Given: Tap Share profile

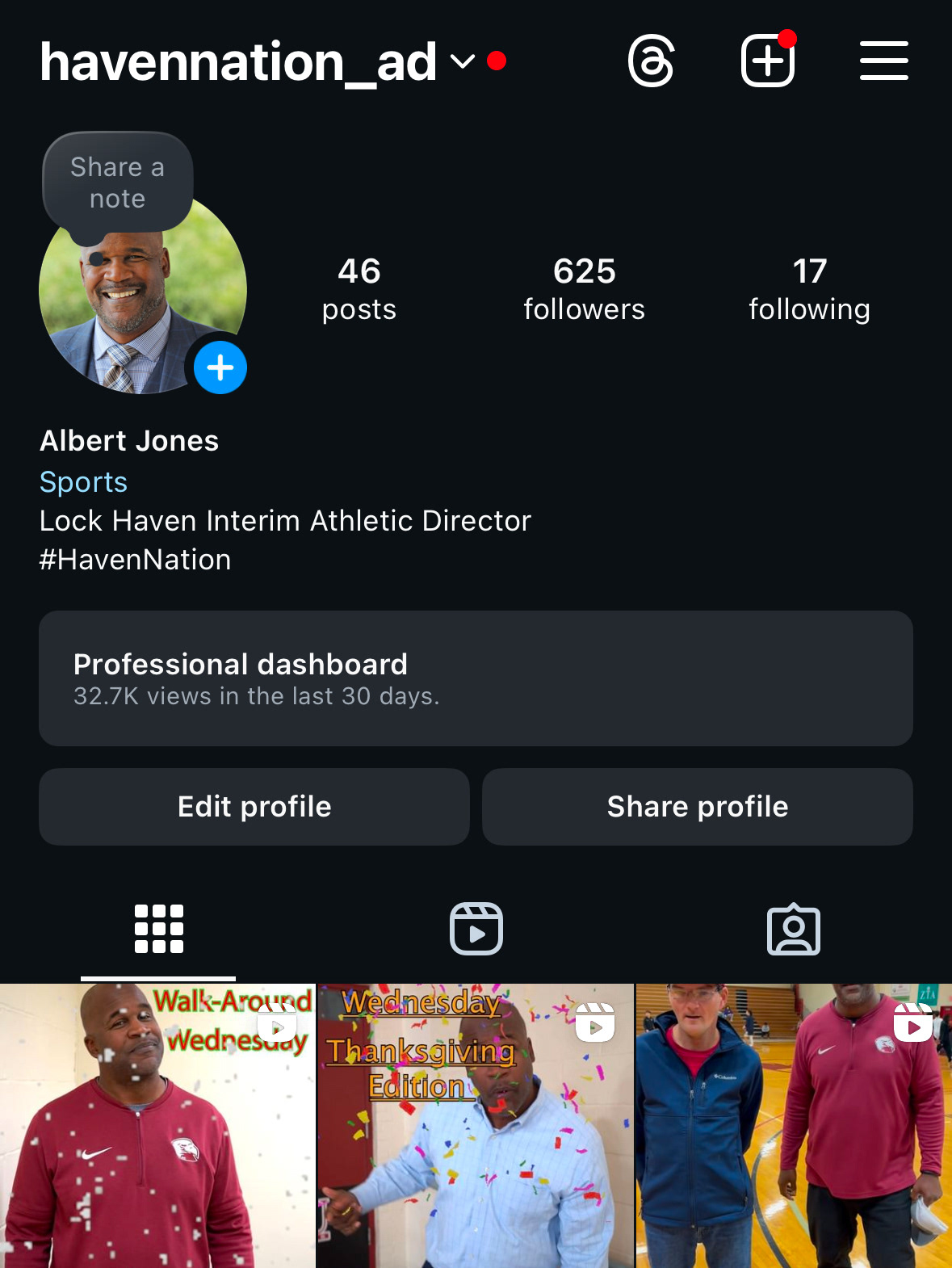Looking at the screenshot, I should click(x=698, y=807).
